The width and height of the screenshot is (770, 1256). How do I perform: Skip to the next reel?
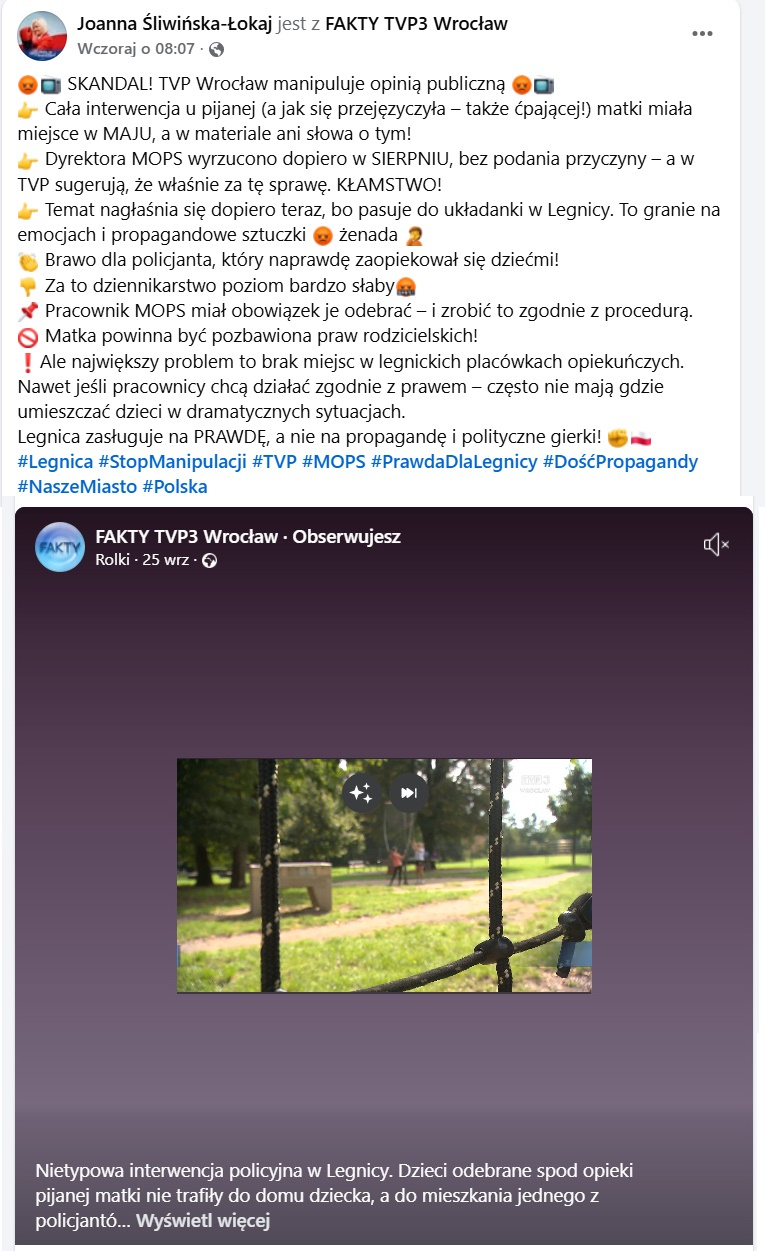click(x=408, y=793)
